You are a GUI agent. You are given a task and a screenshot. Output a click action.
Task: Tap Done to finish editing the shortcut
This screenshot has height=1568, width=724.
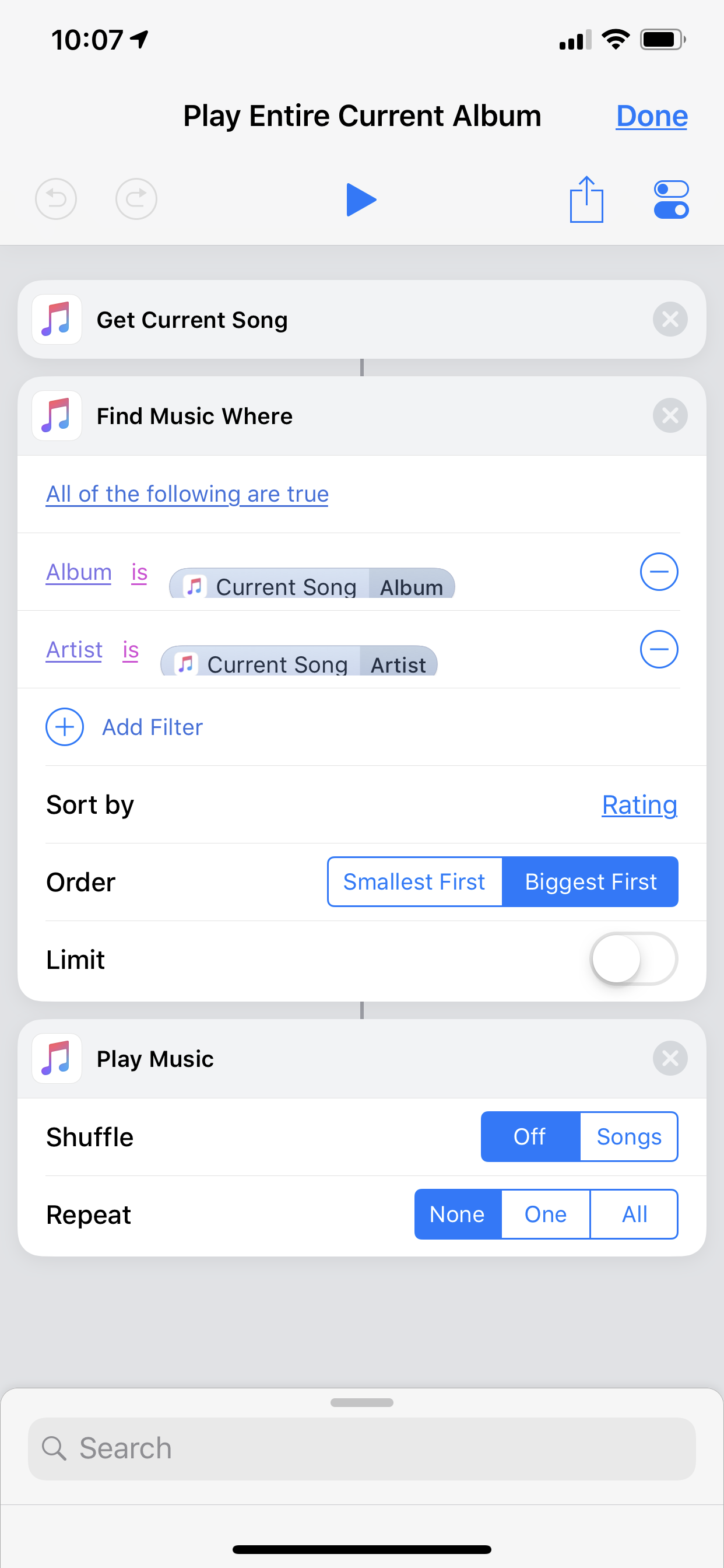pyautogui.click(x=652, y=116)
